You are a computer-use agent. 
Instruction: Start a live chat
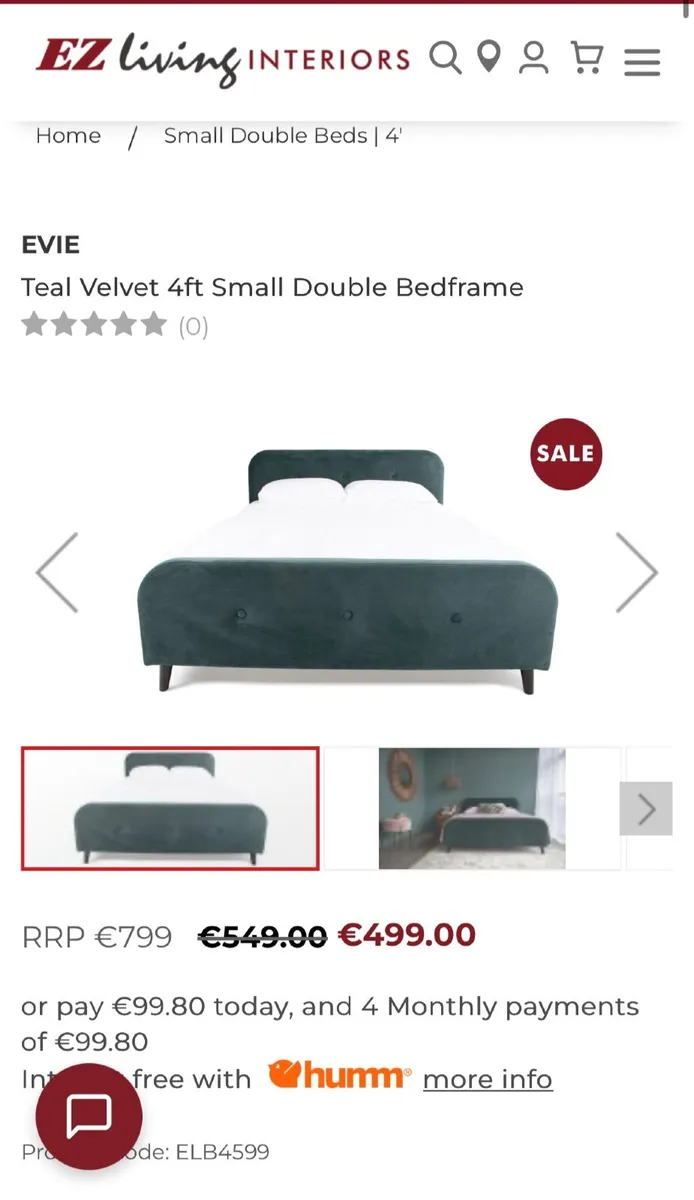tap(89, 1116)
